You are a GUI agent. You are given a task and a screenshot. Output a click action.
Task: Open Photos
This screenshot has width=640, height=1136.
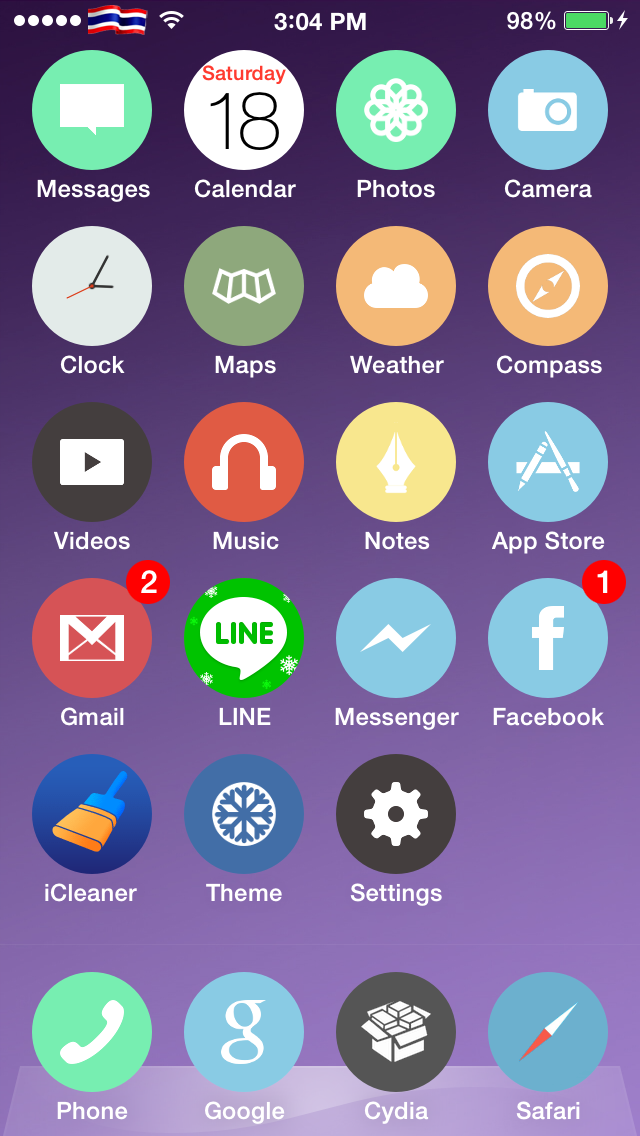coord(396,110)
